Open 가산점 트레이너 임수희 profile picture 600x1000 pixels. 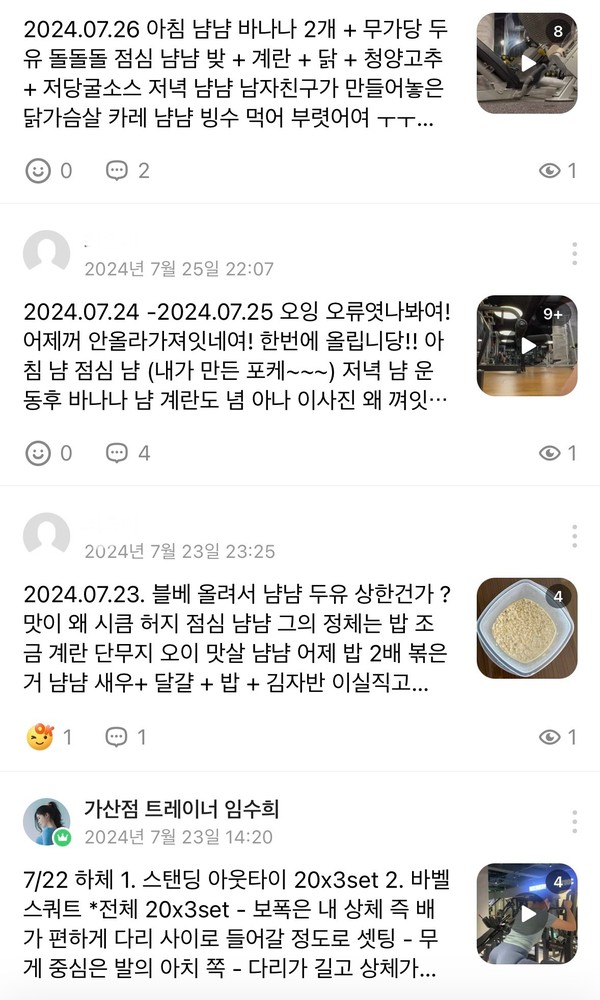click(x=47, y=822)
